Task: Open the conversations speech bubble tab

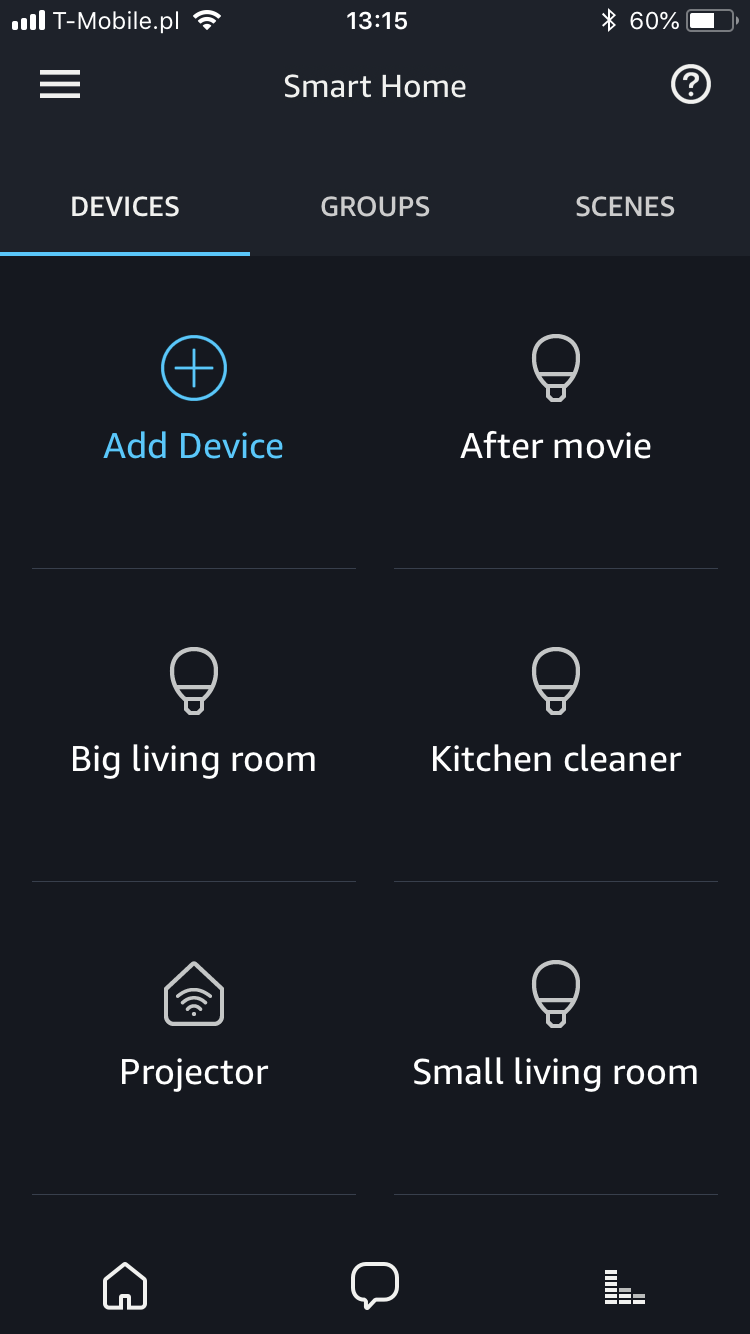Action: click(x=375, y=1286)
